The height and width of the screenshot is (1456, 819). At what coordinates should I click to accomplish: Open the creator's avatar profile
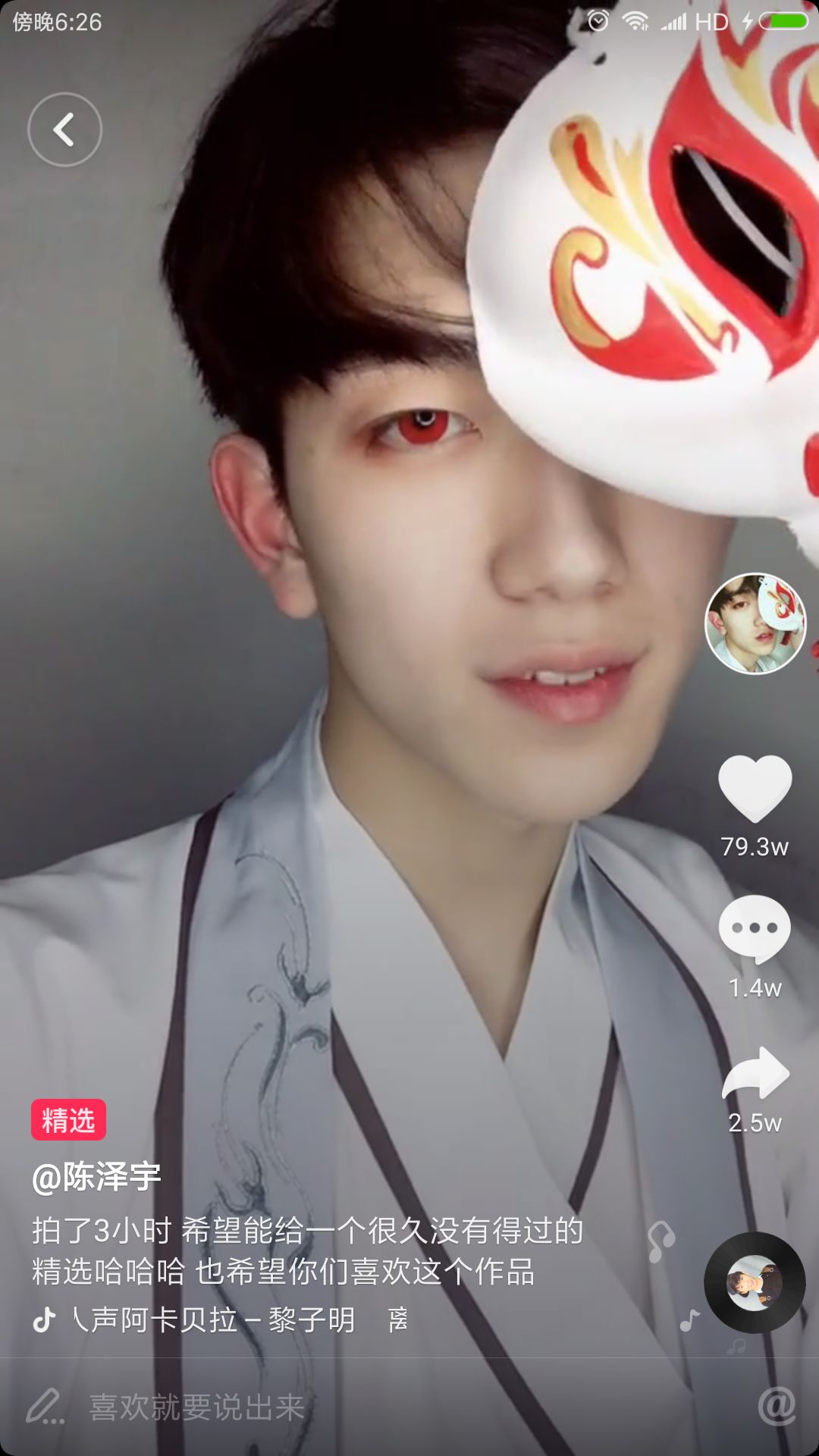coord(755,623)
